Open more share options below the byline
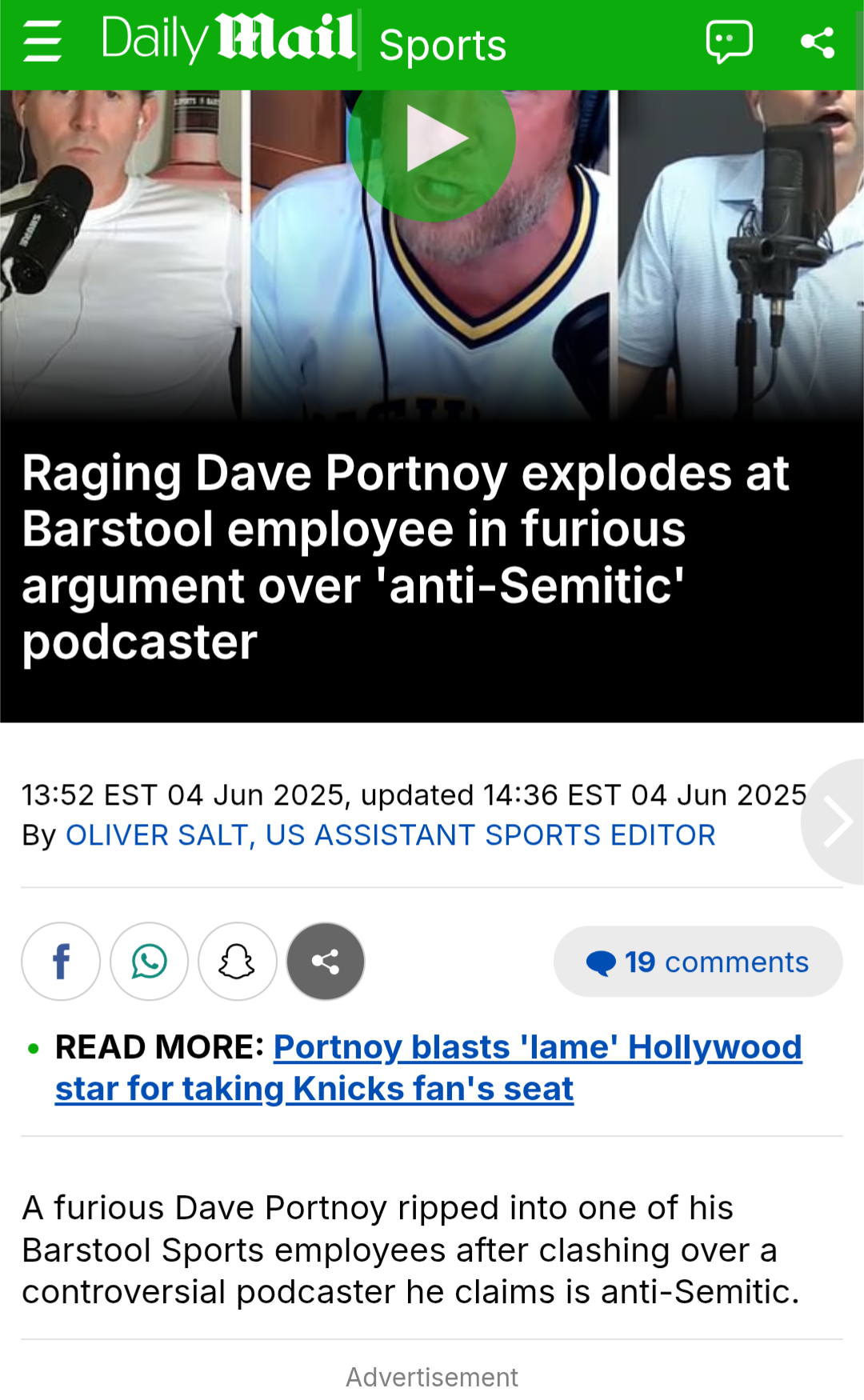The width and height of the screenshot is (864, 1400). point(326,962)
